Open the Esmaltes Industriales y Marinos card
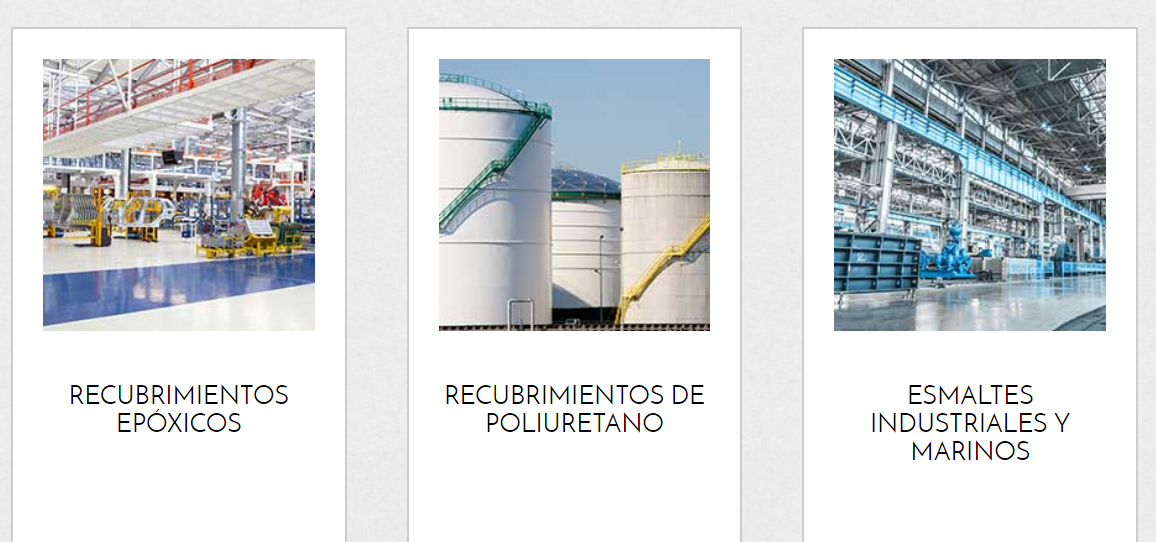Viewport: 1156px width, 542px height. pos(969,422)
